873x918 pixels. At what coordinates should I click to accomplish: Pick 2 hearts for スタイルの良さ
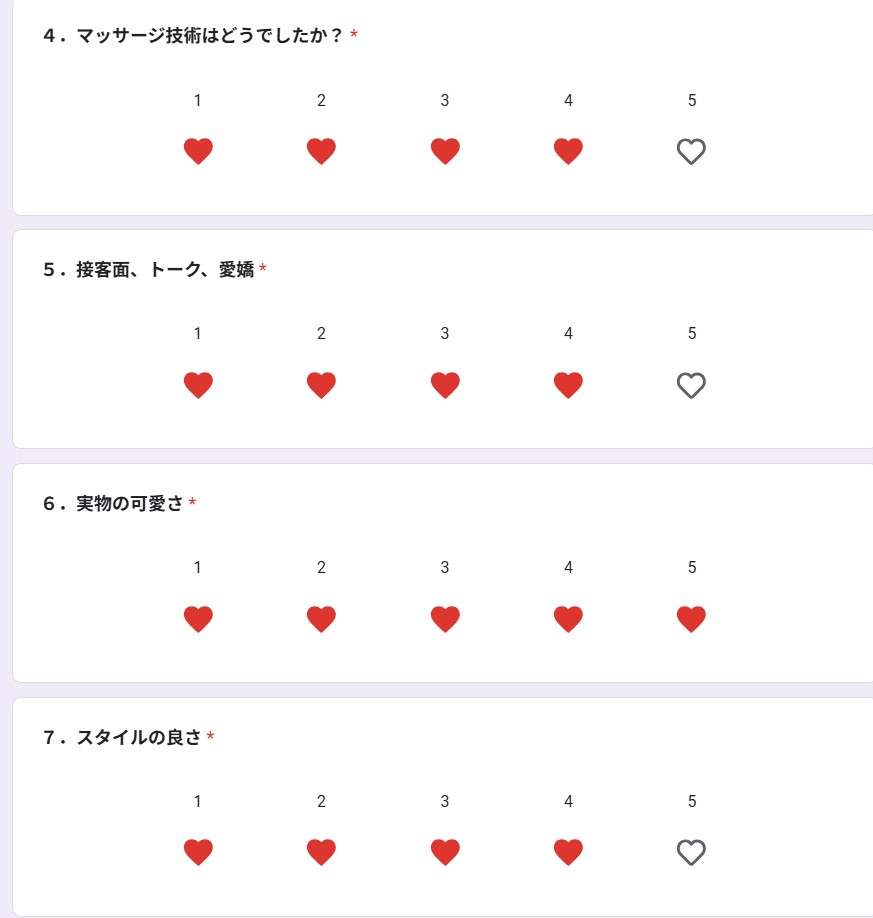pos(321,853)
